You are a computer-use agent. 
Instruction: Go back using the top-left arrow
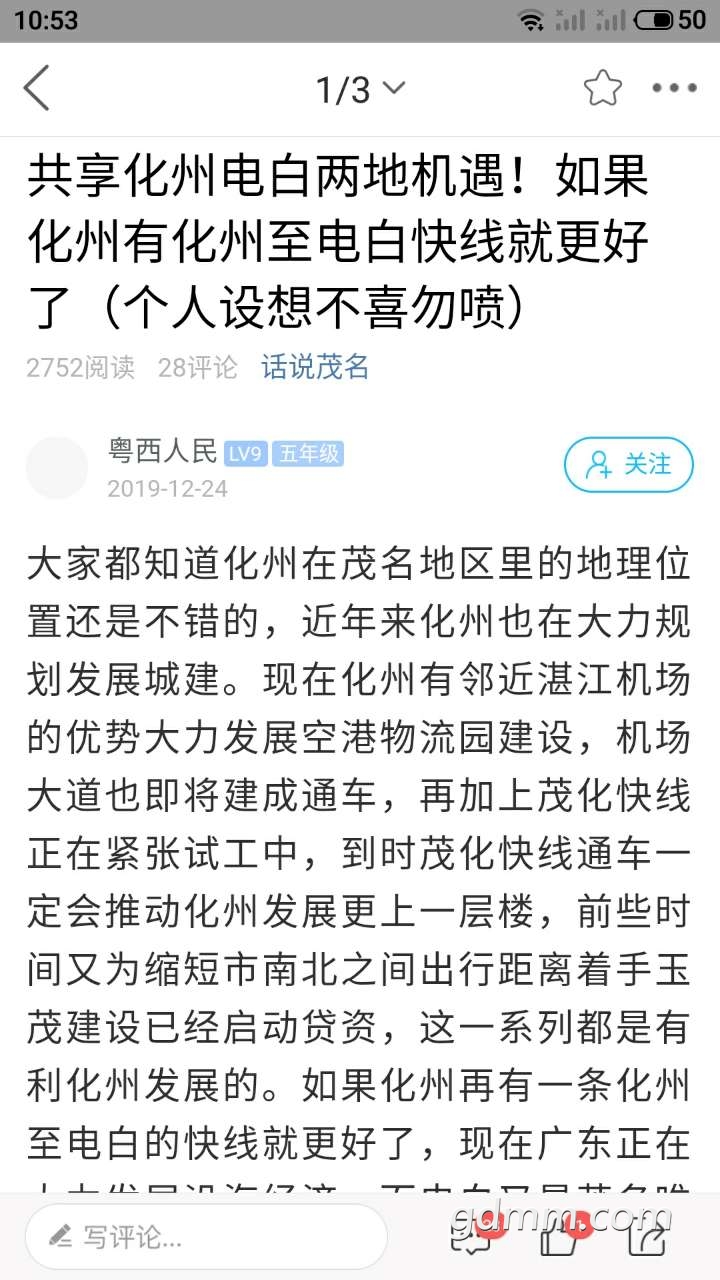coord(38,89)
